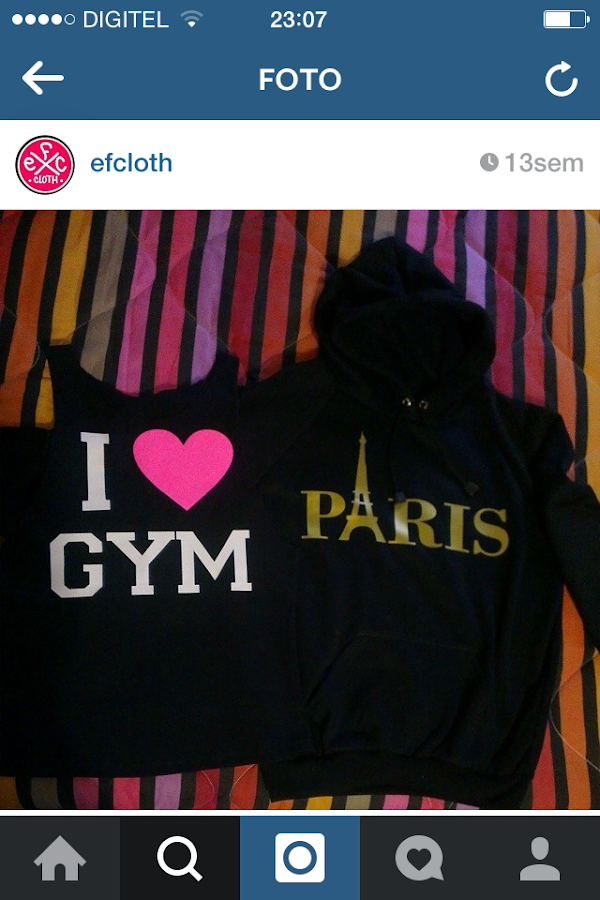This screenshot has height=900, width=600.
Task: Open efcloth's profile picture
Action: [x=46, y=164]
